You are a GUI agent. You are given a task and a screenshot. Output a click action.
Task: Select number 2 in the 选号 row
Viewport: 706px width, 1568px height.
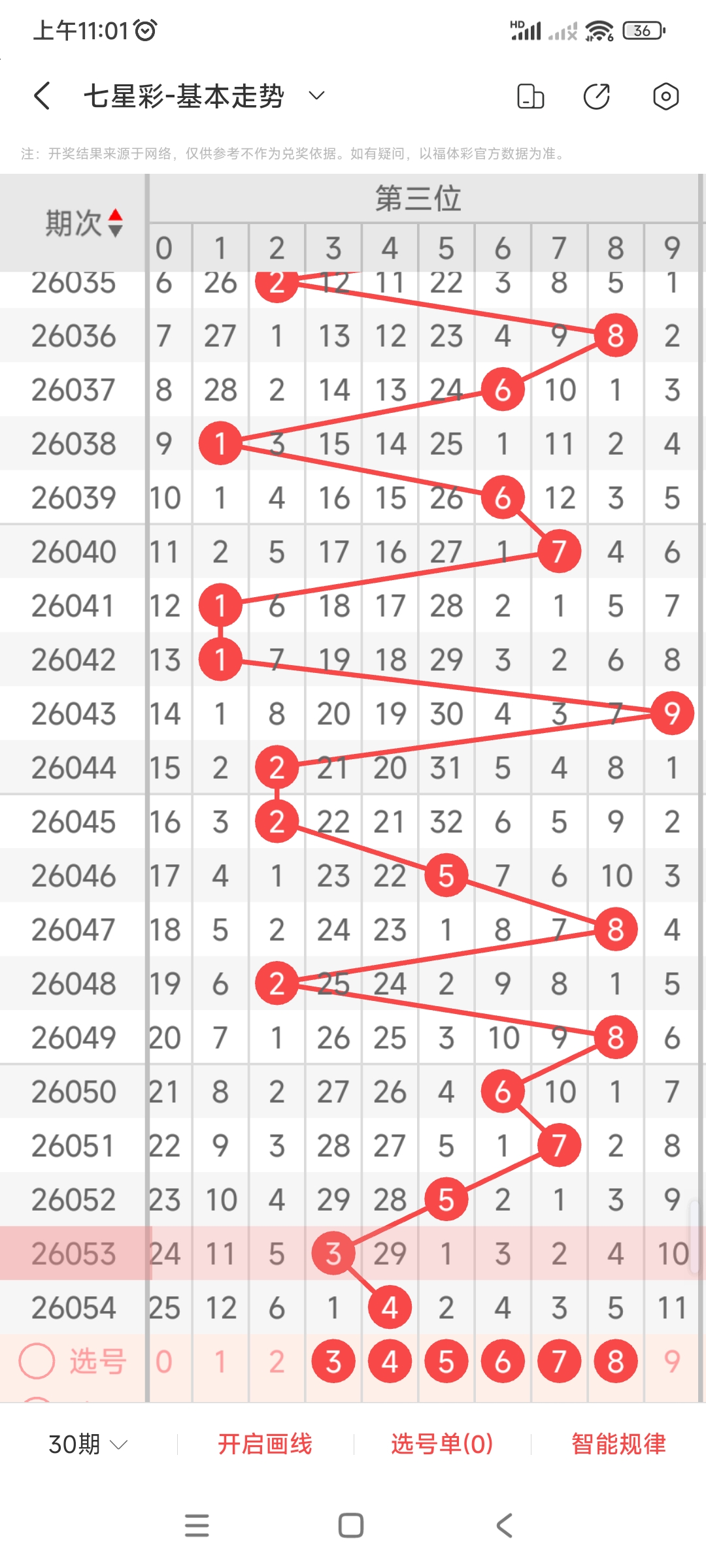tap(277, 1362)
